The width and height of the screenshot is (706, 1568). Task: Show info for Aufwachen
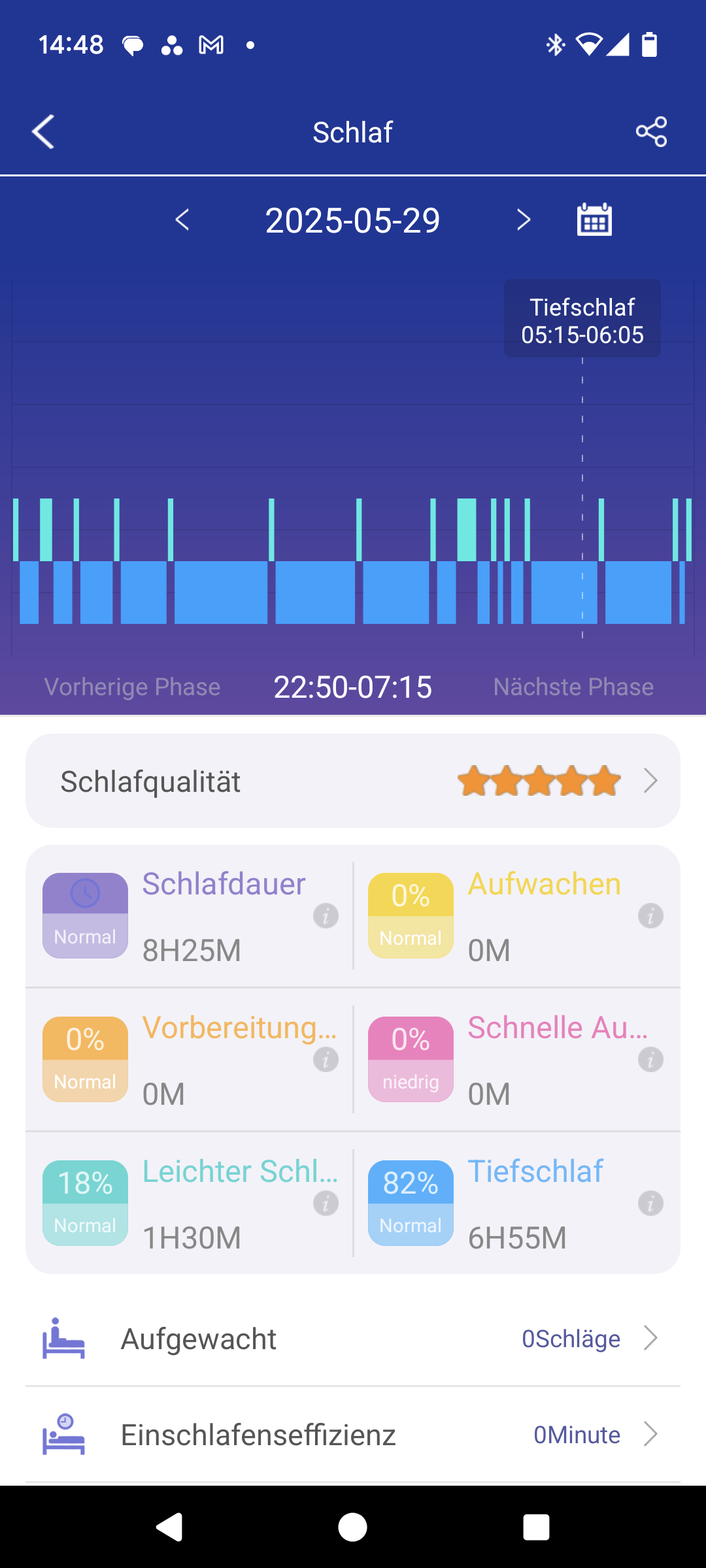tap(650, 916)
